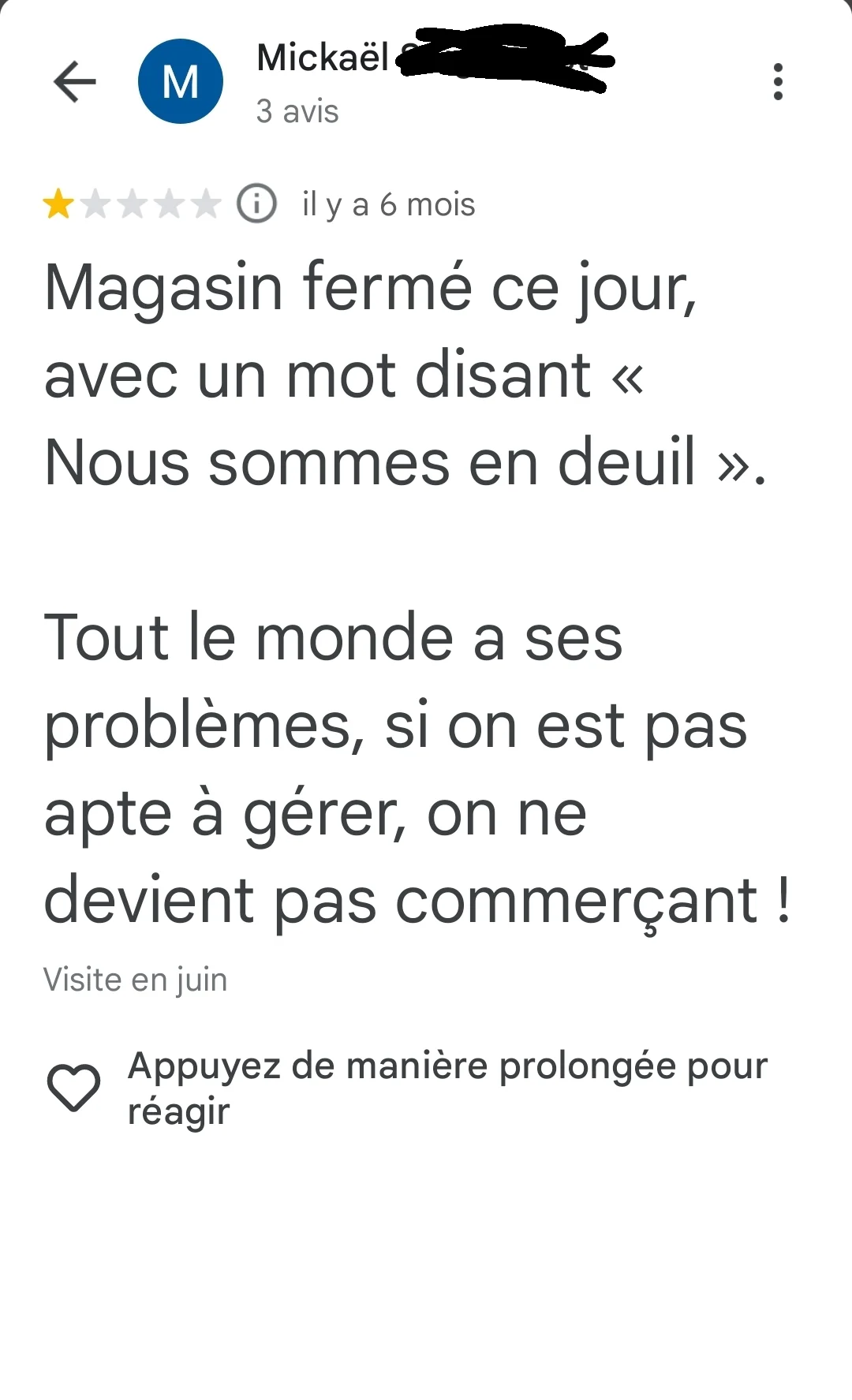Open Mickaël's reviewer profile avatar
Screen dimensions: 852x1400
click(181, 81)
